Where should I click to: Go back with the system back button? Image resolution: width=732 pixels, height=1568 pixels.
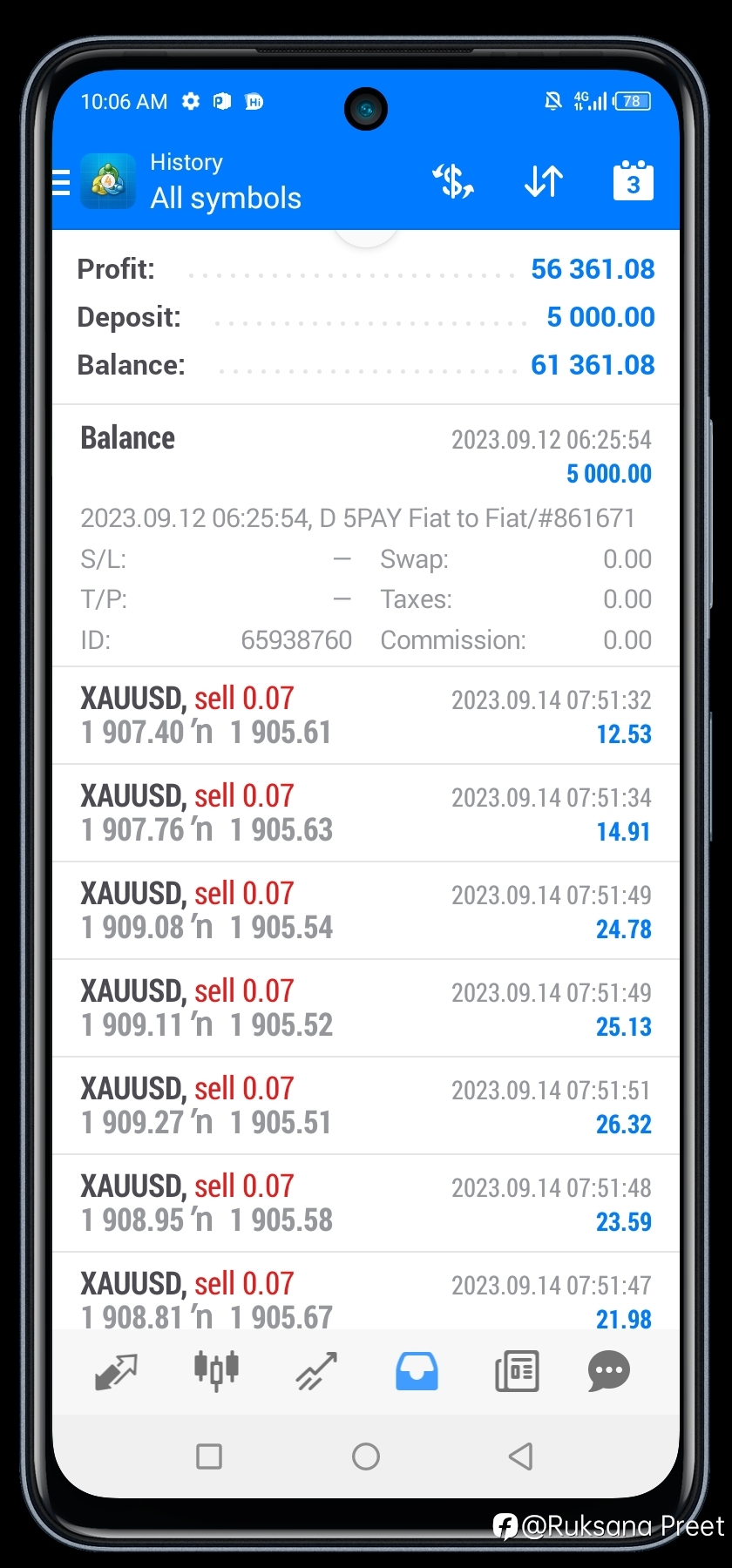521,1456
